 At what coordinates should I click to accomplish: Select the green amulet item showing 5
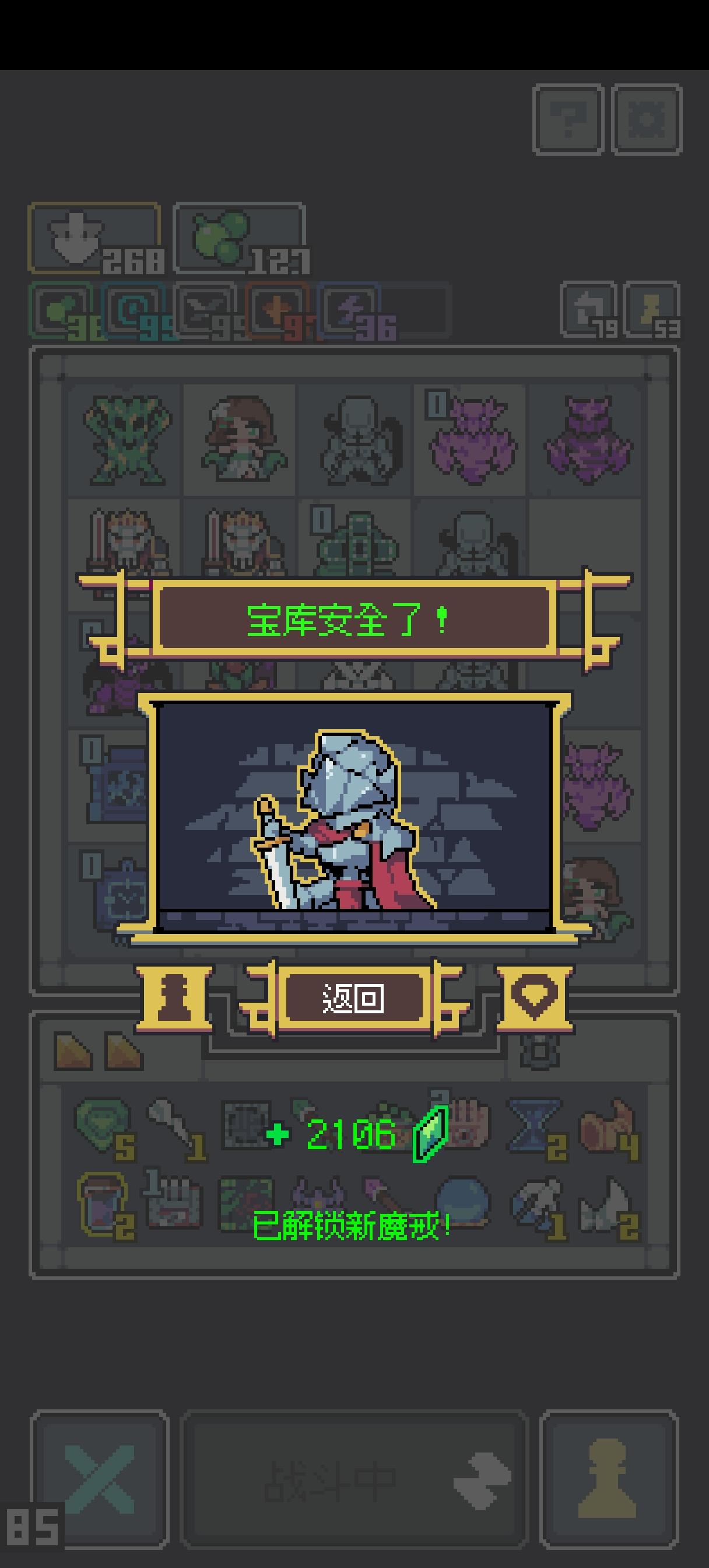point(102,1125)
